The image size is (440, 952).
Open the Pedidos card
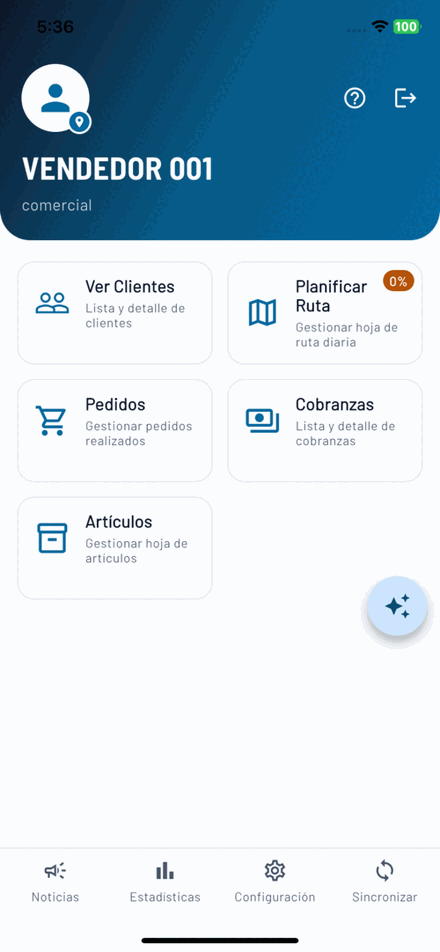pos(115,431)
